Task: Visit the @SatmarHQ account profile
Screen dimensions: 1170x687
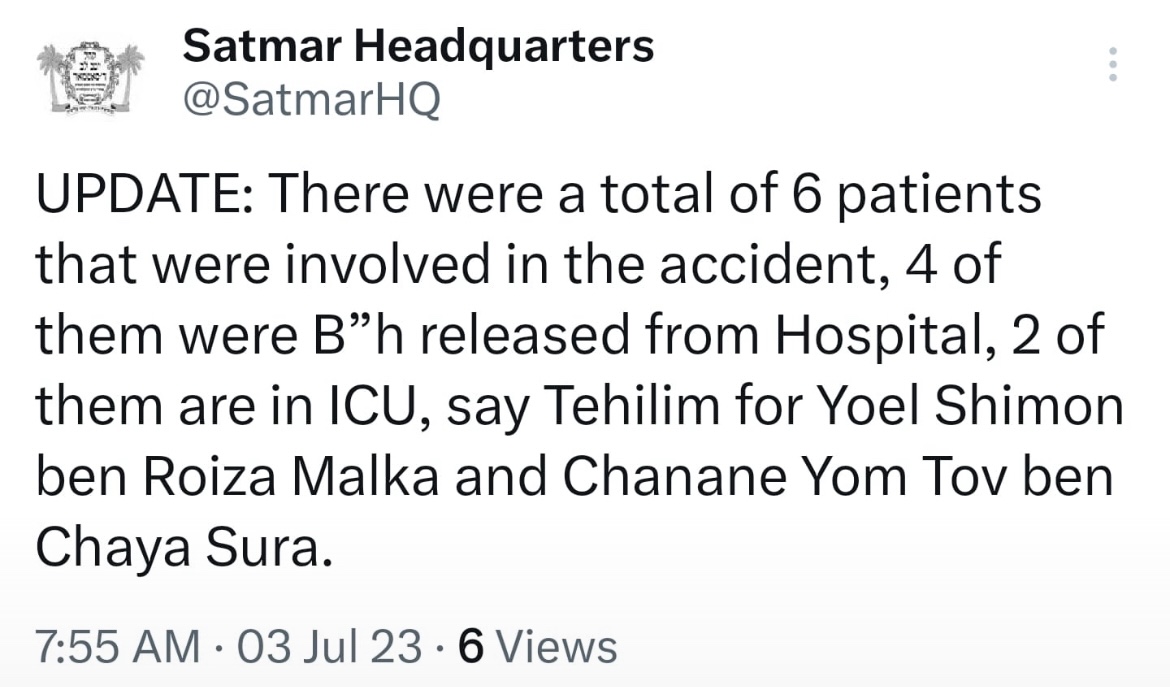Action: 312,99
